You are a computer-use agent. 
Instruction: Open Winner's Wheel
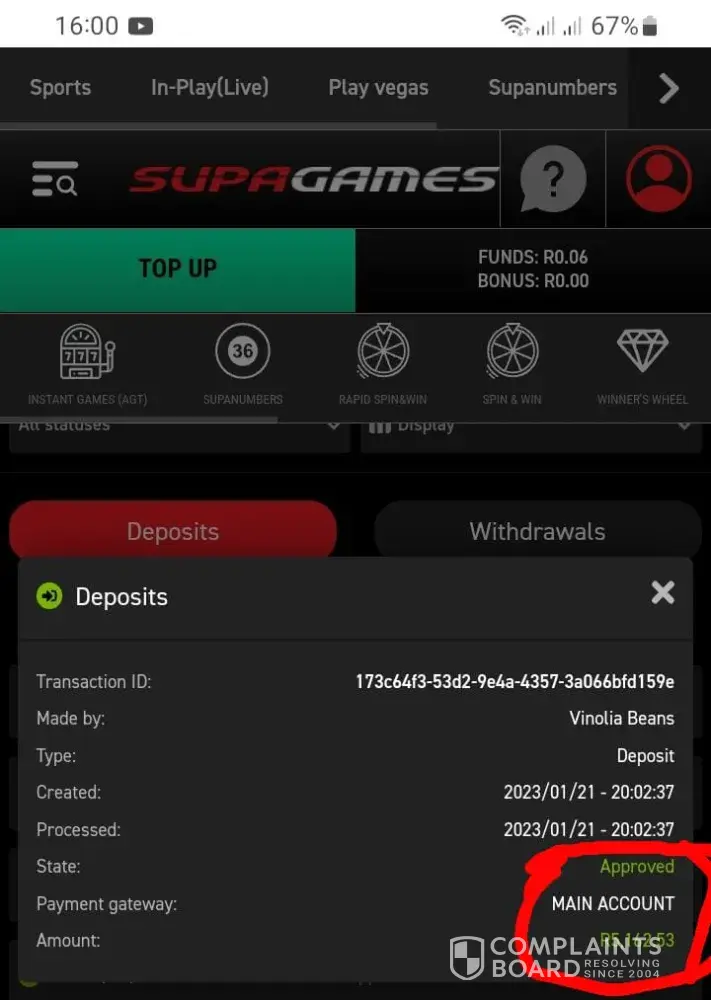pyautogui.click(x=642, y=364)
